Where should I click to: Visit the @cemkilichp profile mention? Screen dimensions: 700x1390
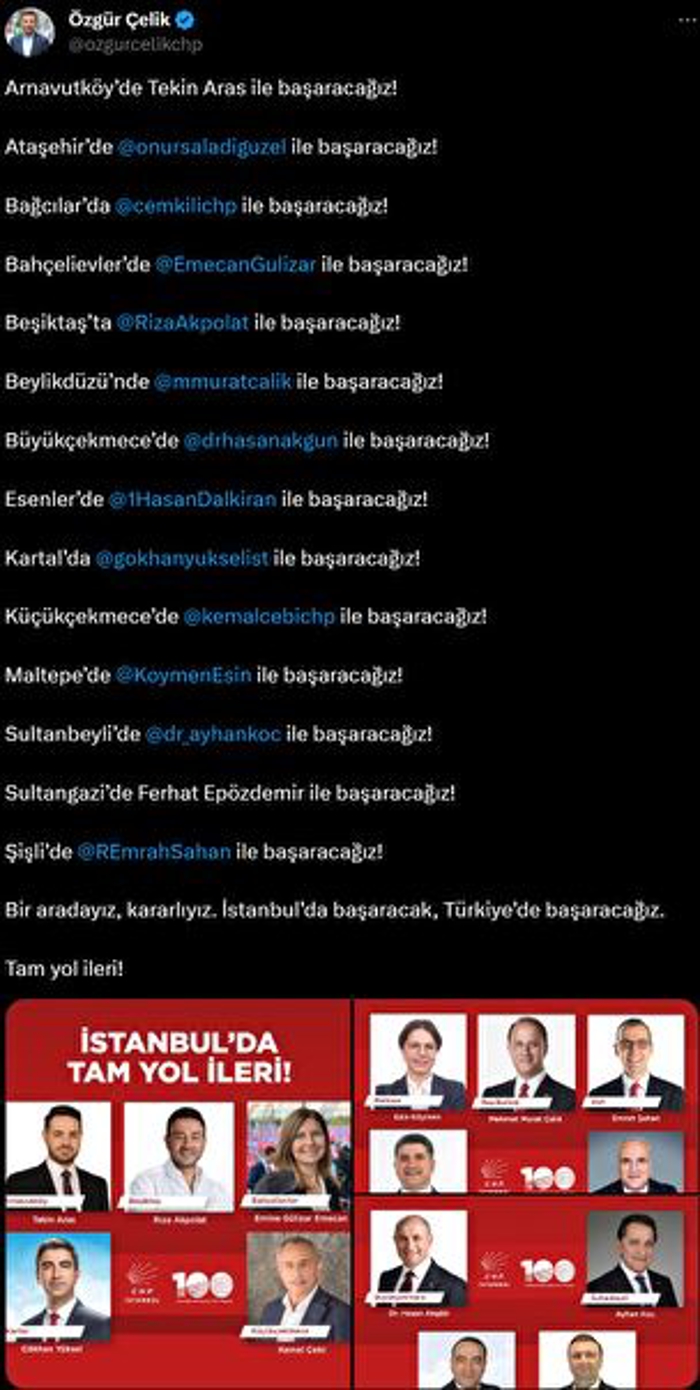point(176,205)
